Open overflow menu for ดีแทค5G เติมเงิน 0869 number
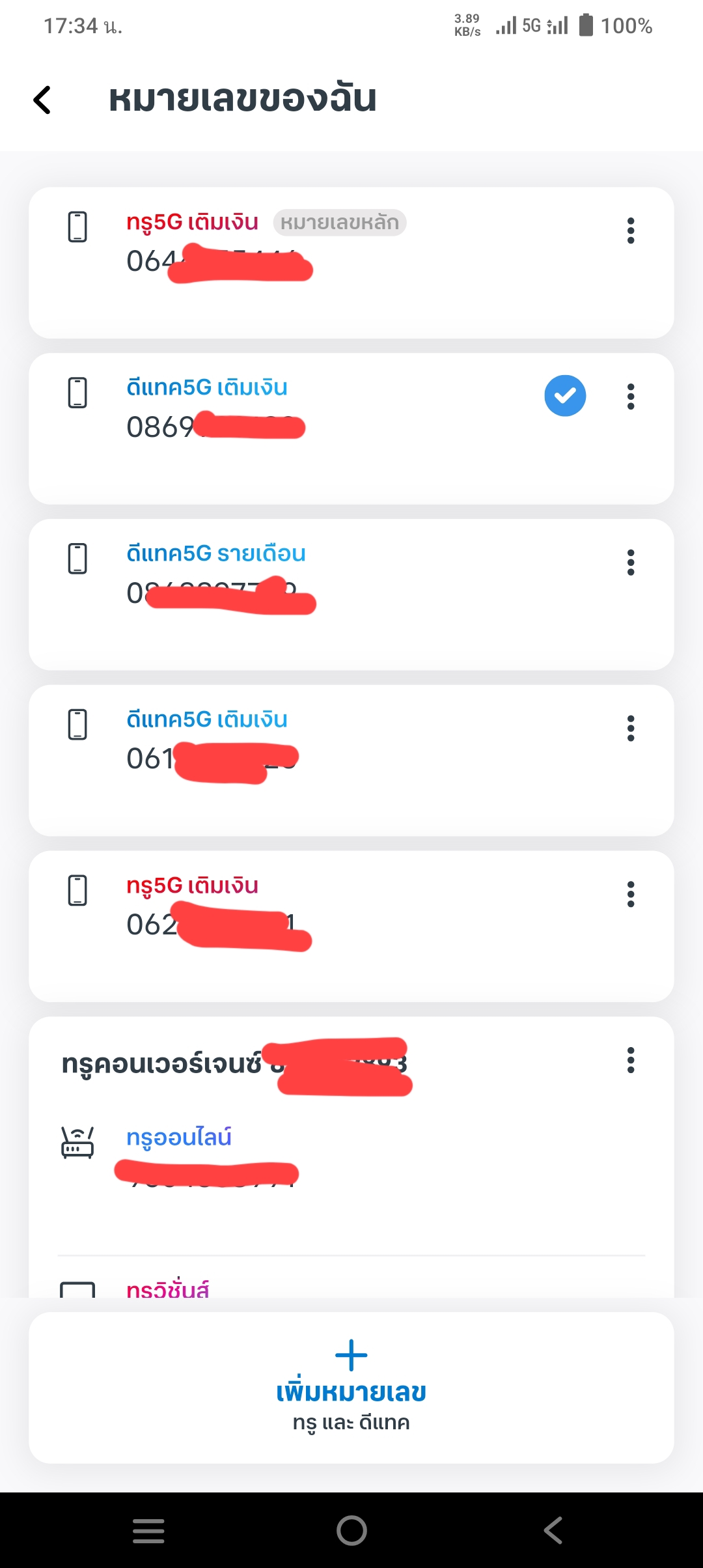The width and height of the screenshot is (703, 1568). 630,396
